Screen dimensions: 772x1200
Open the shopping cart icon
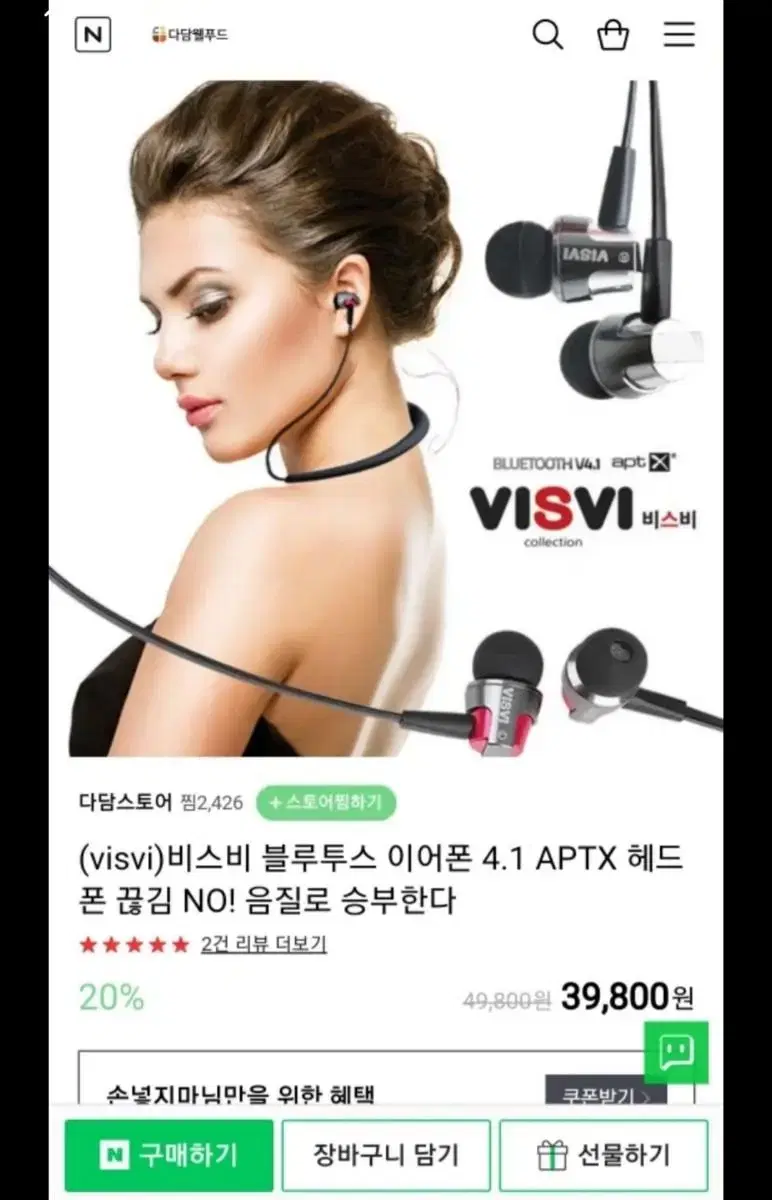pyautogui.click(x=613, y=35)
